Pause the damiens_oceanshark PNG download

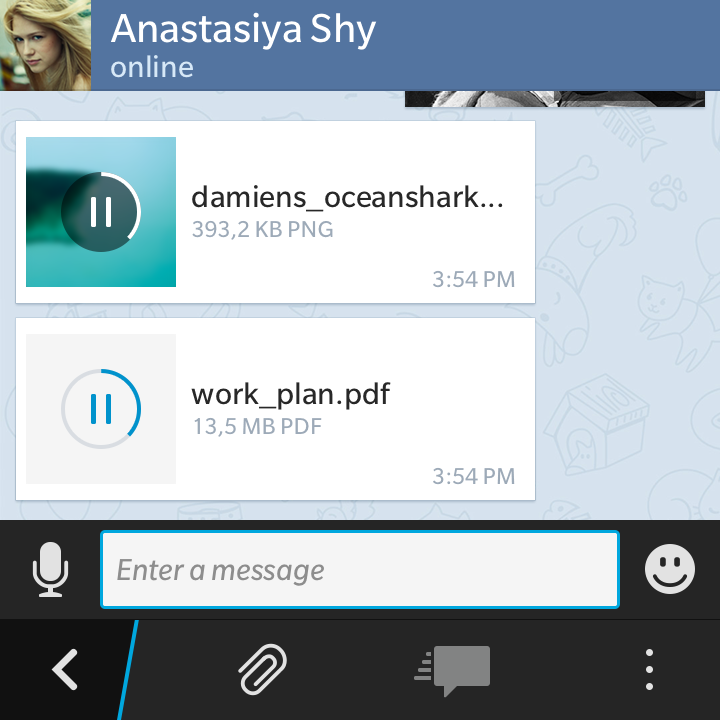[x=101, y=212]
